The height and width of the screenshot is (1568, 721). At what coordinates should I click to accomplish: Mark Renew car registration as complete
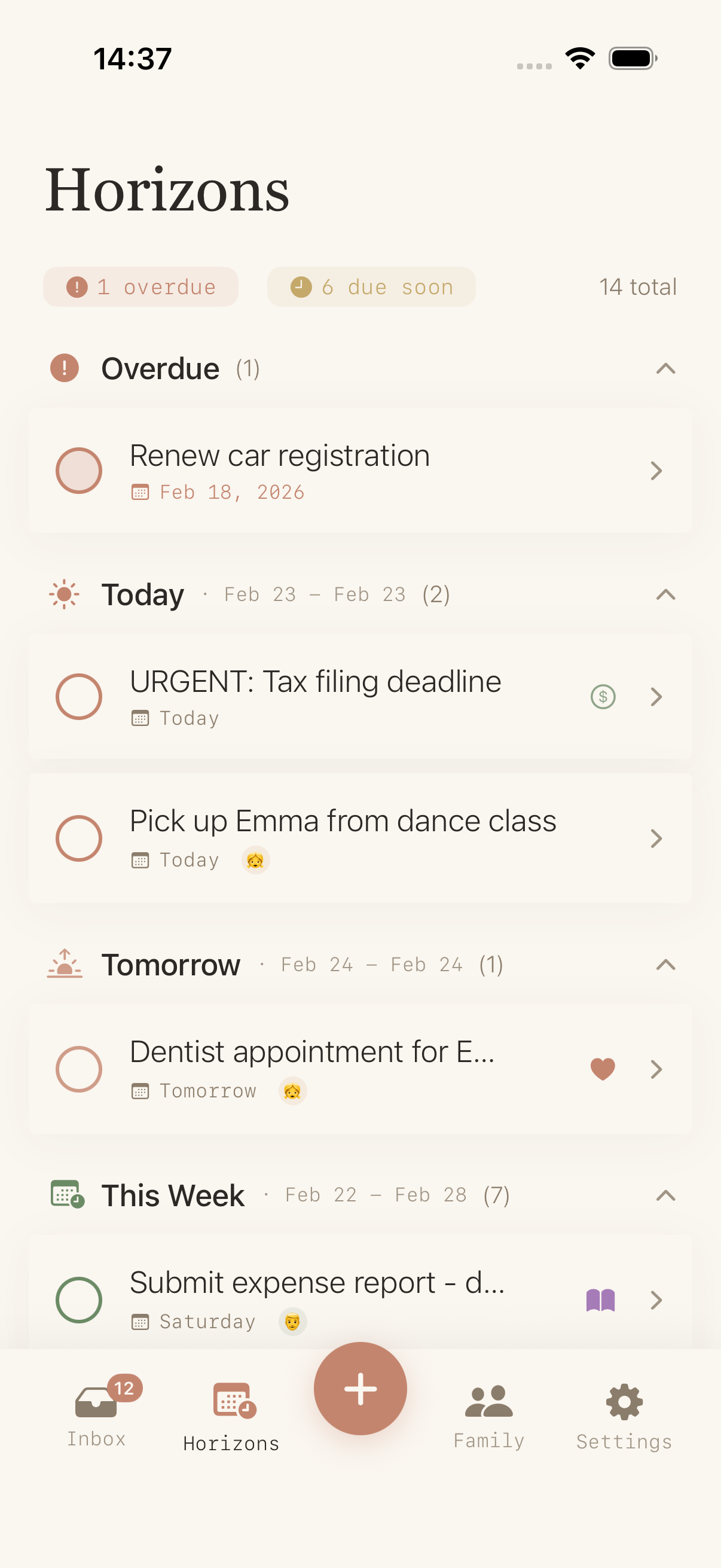click(78, 470)
